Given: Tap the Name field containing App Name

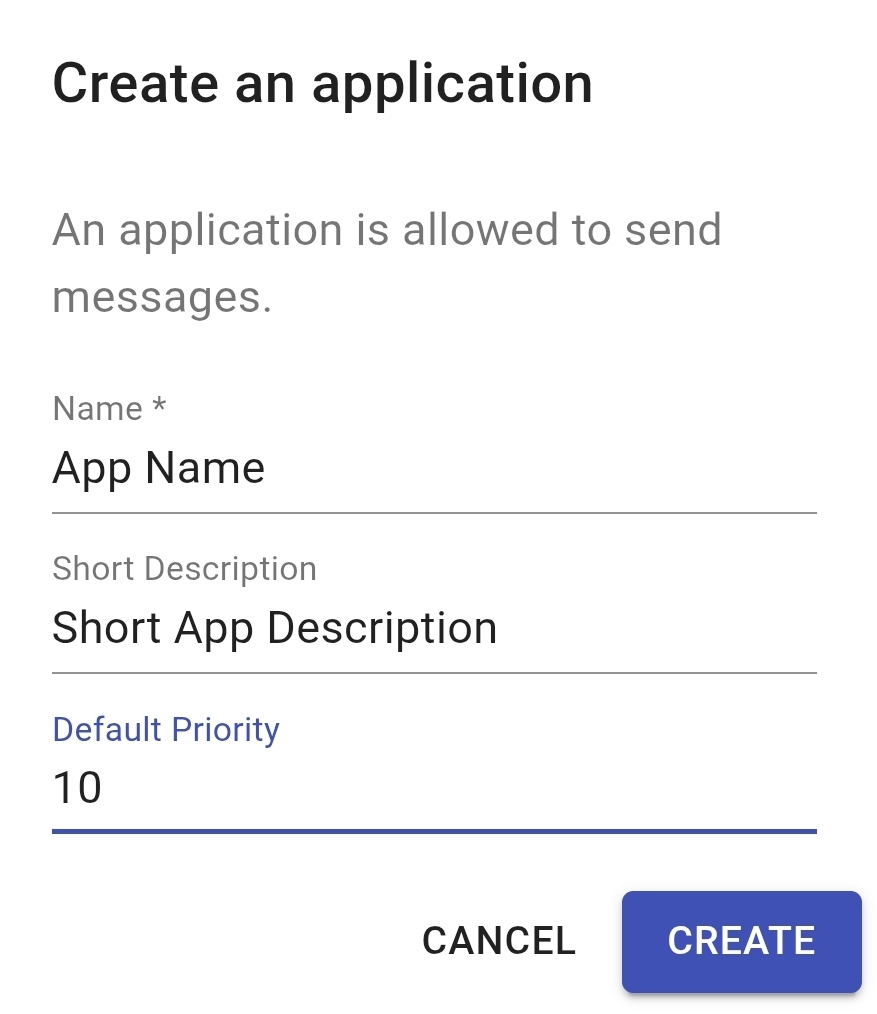Looking at the screenshot, I should click(433, 468).
